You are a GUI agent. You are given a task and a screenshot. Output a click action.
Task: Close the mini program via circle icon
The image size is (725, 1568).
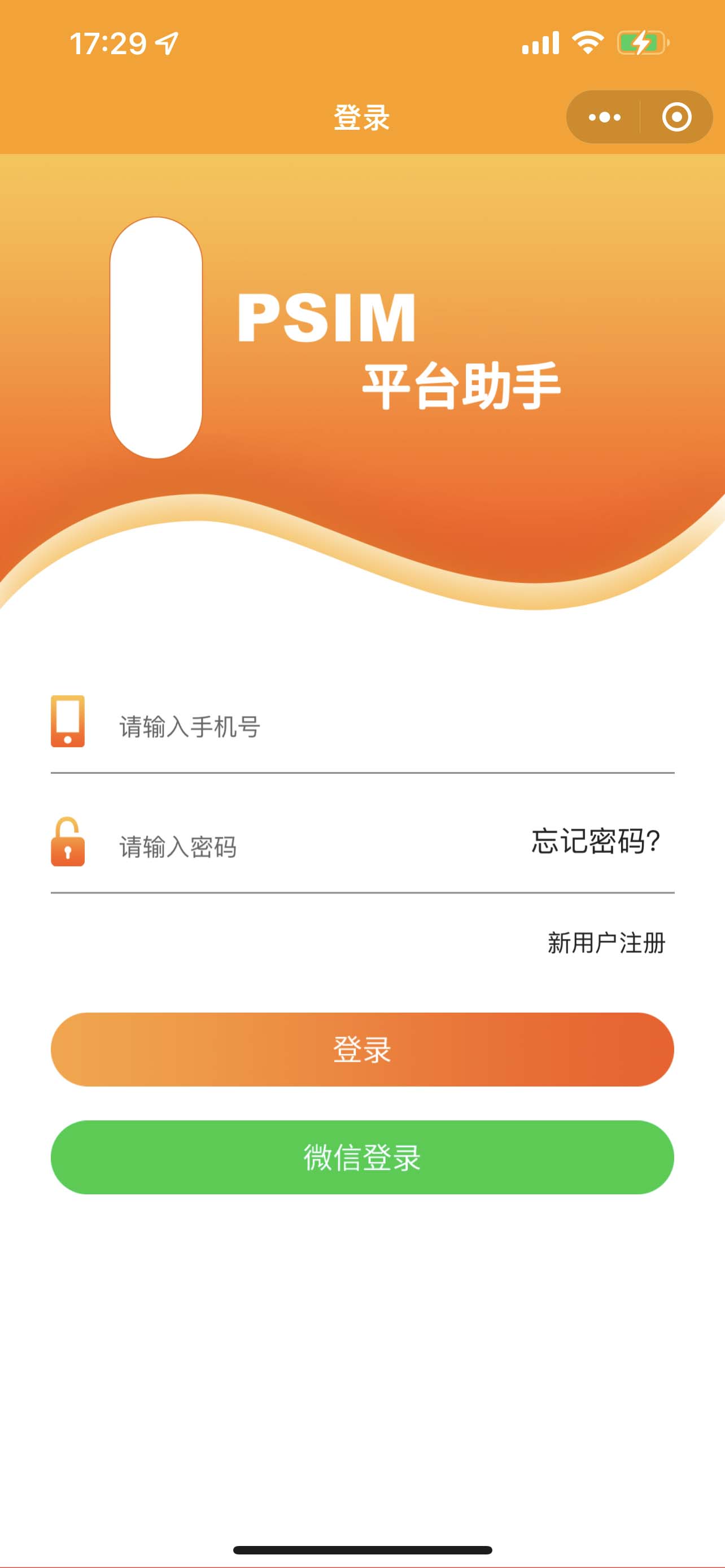click(x=676, y=117)
